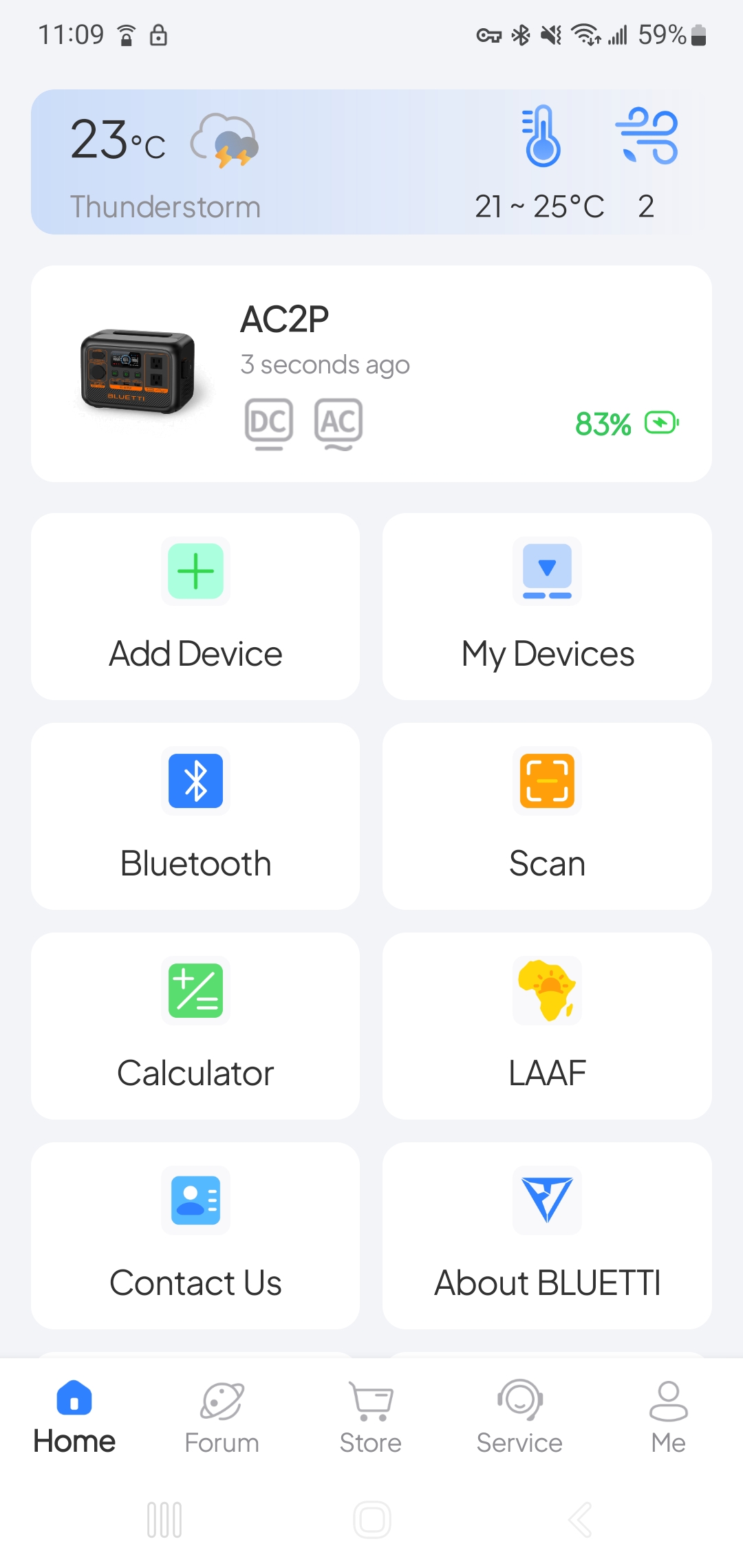Image resolution: width=743 pixels, height=1568 pixels.
Task: Toggle the AC output on AC2P
Action: (338, 423)
